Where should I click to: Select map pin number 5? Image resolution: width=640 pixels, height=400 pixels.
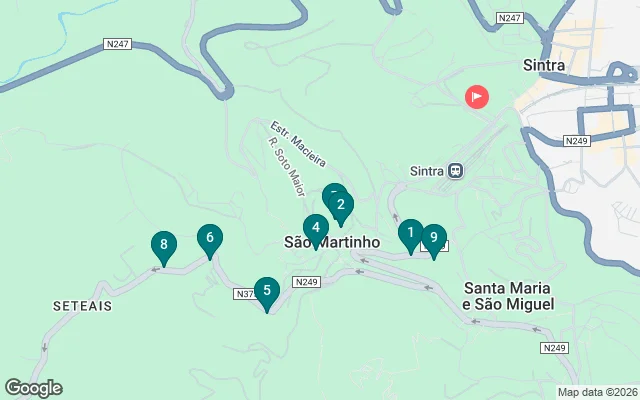(x=266, y=292)
